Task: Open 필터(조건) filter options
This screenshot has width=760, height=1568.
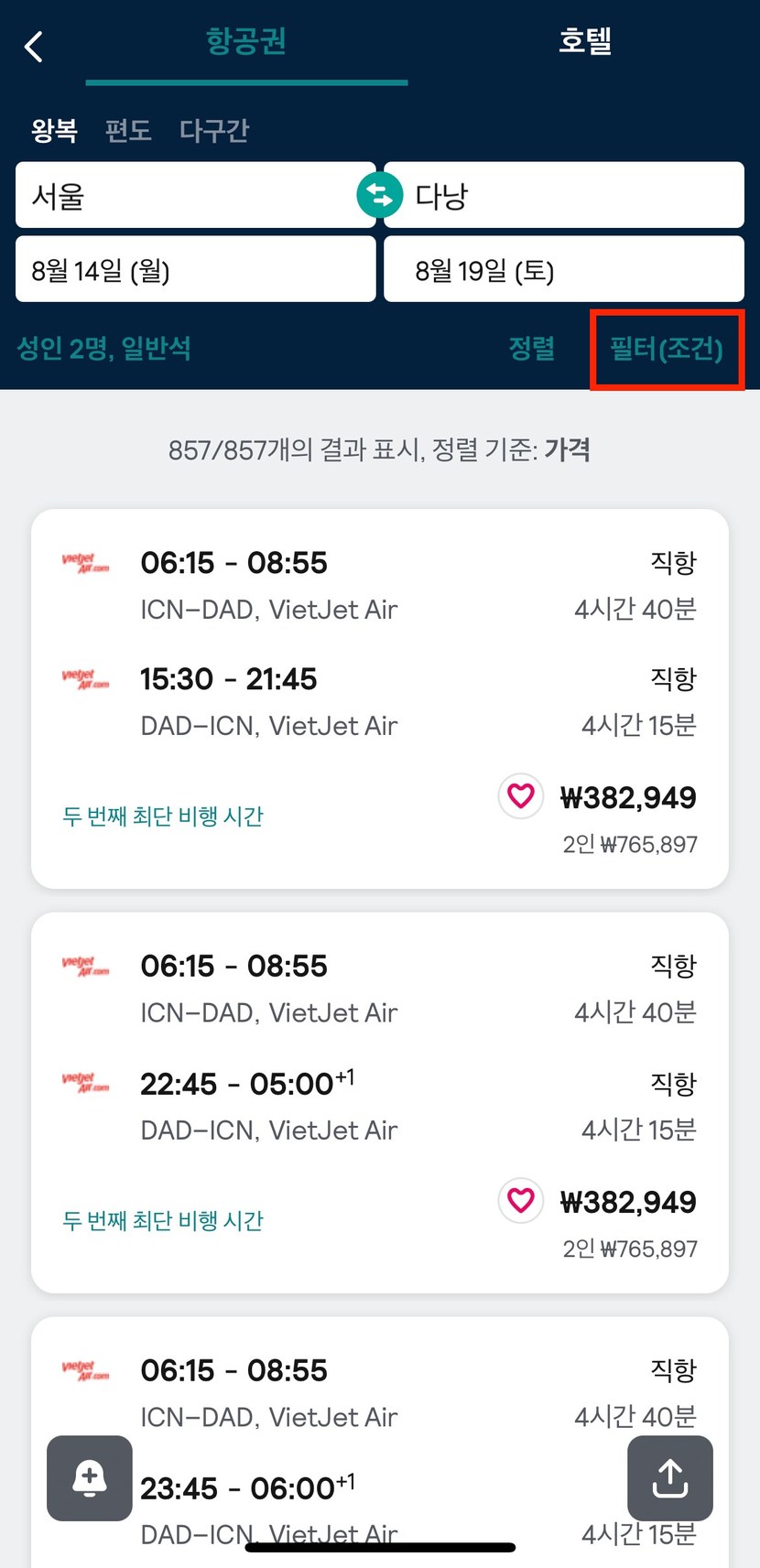Action: [667, 349]
